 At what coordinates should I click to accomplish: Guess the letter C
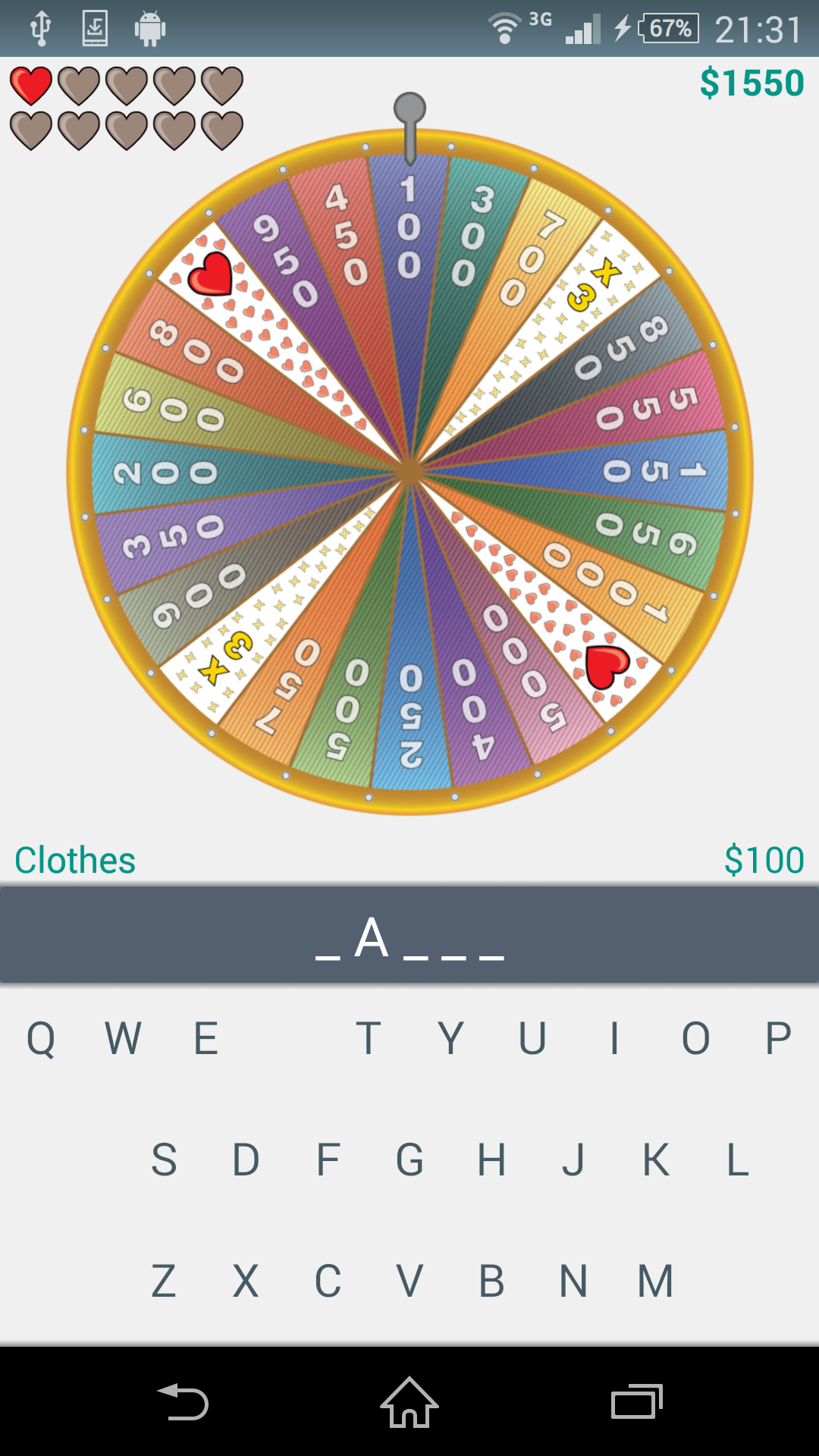328,1281
